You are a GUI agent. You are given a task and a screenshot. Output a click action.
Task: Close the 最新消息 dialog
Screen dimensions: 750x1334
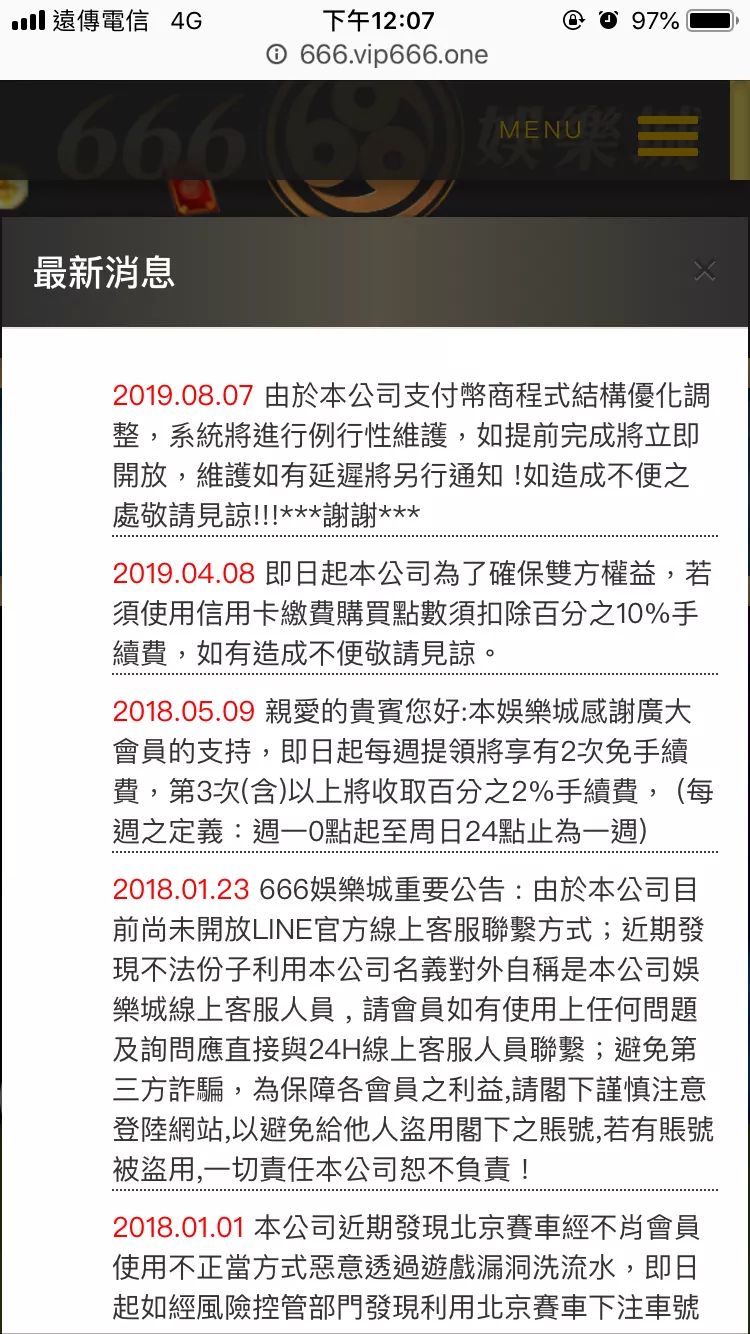[x=705, y=271]
